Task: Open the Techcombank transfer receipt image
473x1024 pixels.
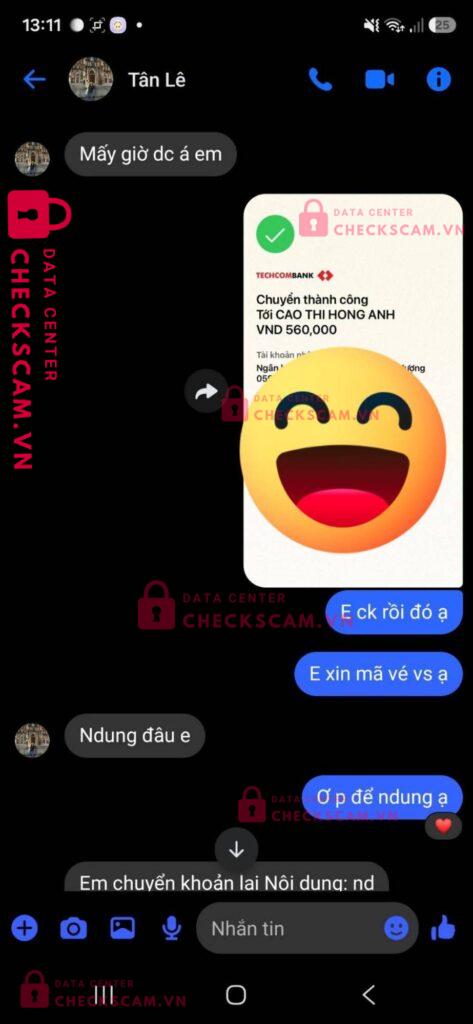Action: point(353,390)
